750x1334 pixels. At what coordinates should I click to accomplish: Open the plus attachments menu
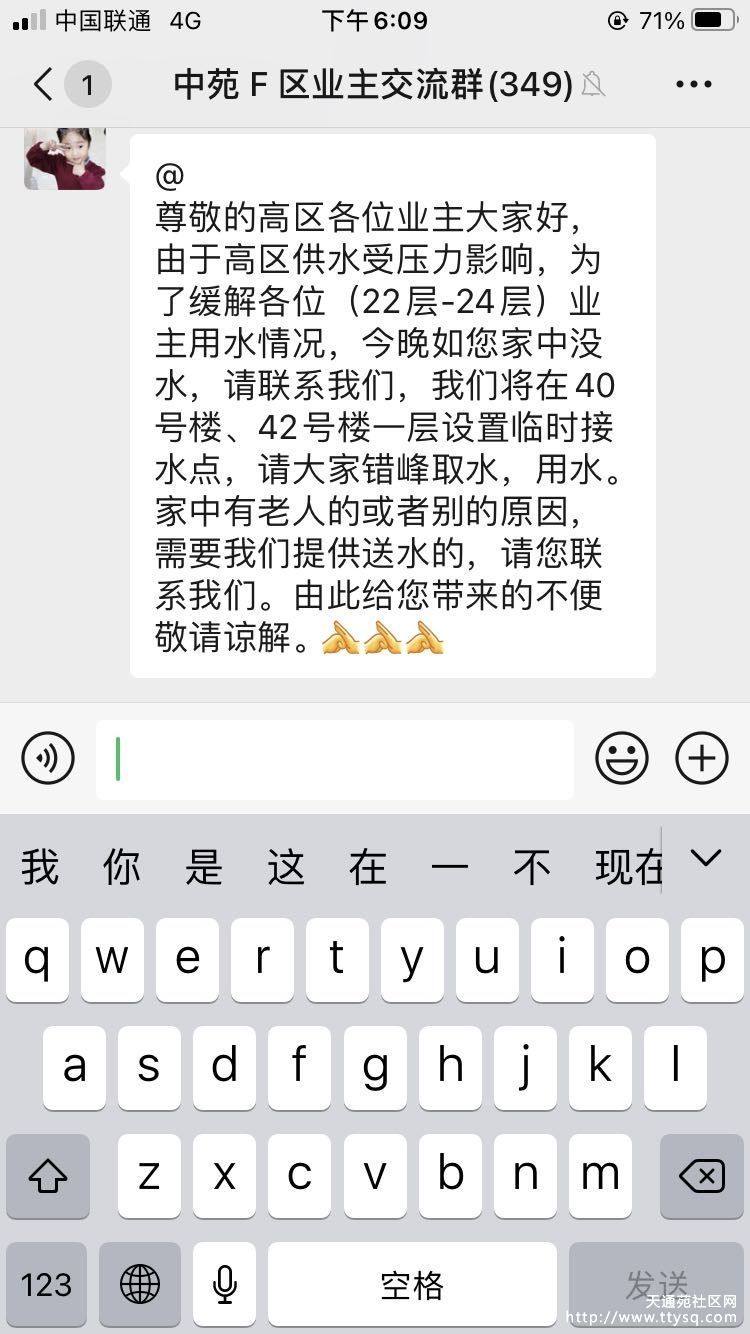702,759
